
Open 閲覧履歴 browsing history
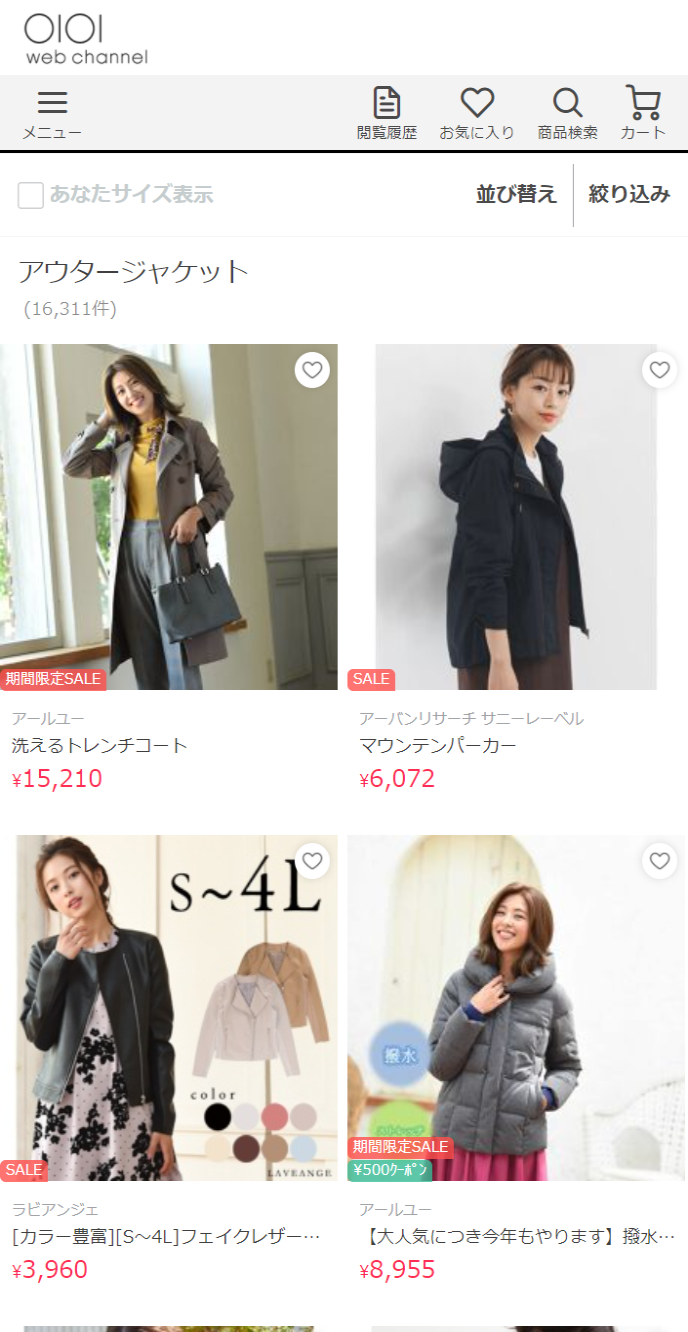click(386, 114)
